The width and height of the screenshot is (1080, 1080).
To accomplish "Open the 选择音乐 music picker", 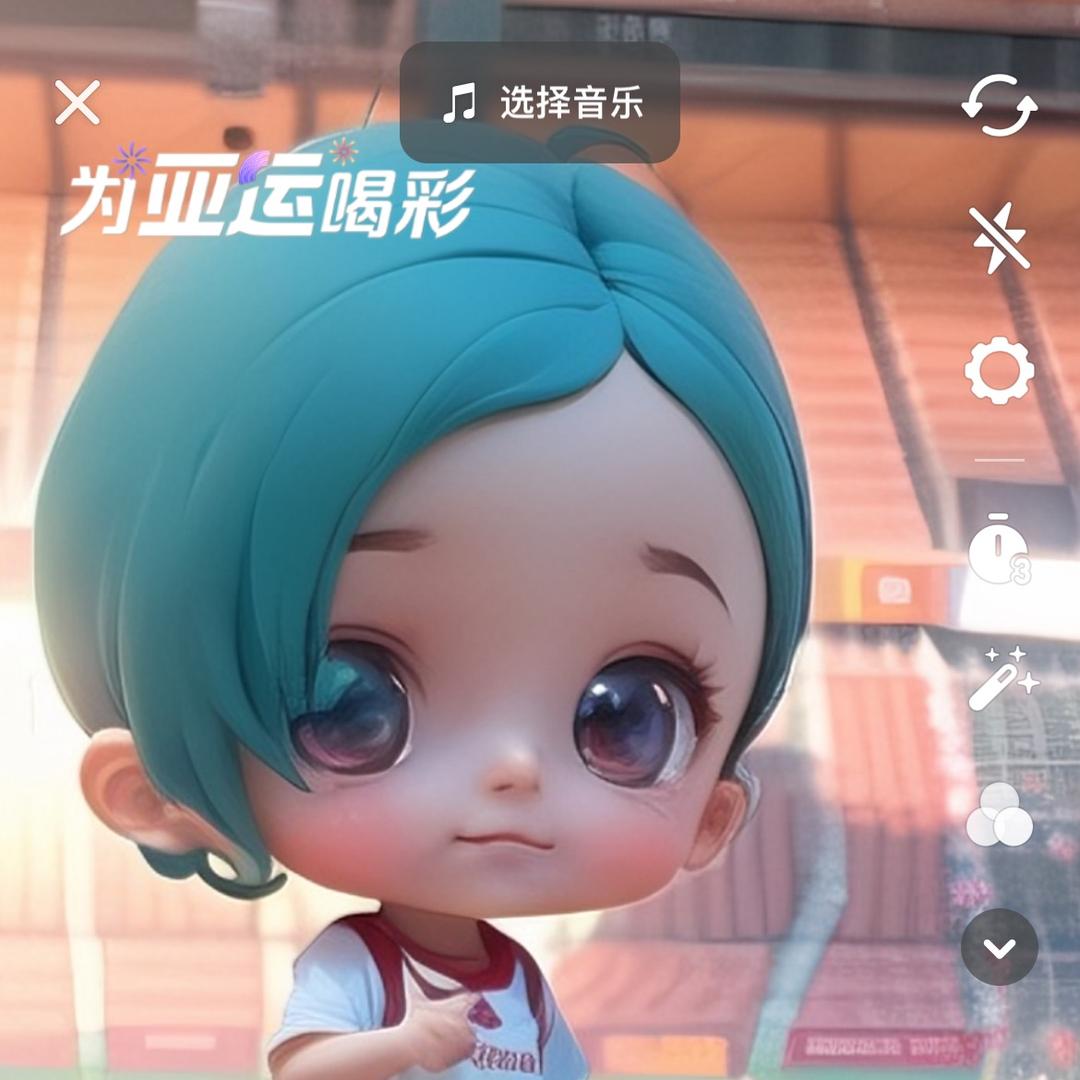I will coord(540,103).
